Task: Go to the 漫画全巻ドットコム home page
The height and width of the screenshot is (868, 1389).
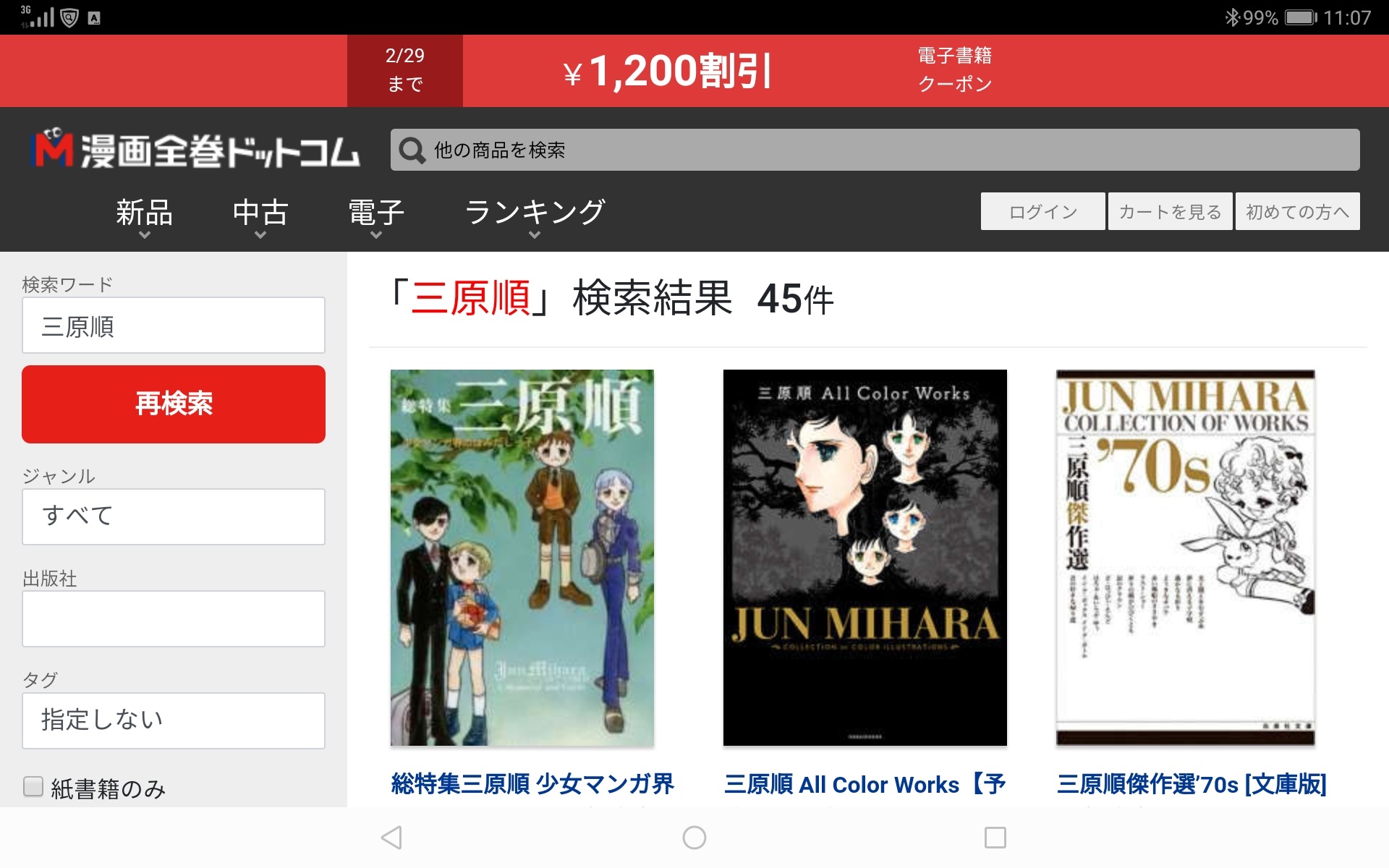Action: point(197,150)
